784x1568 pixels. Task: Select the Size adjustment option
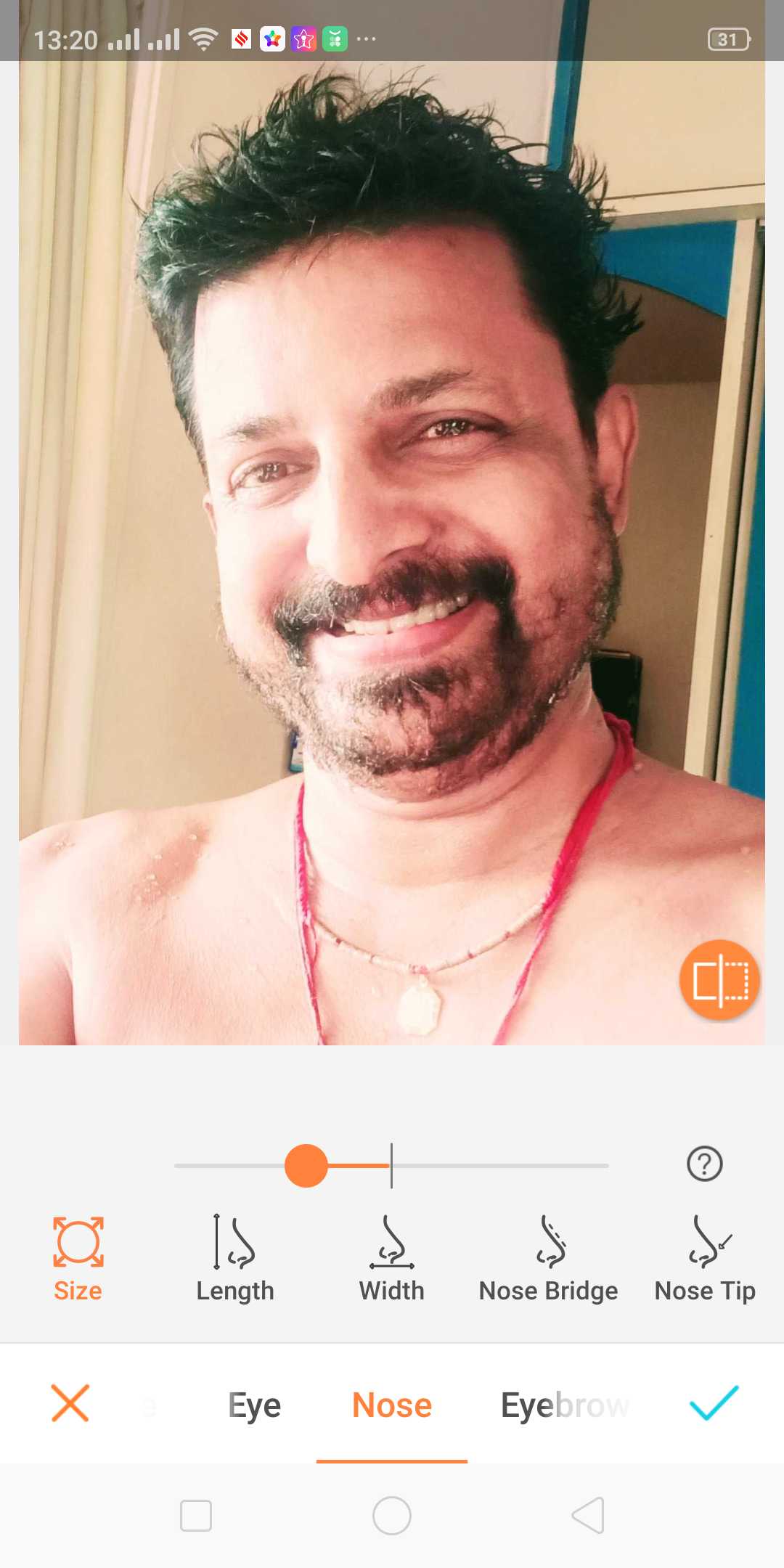[x=78, y=1259]
